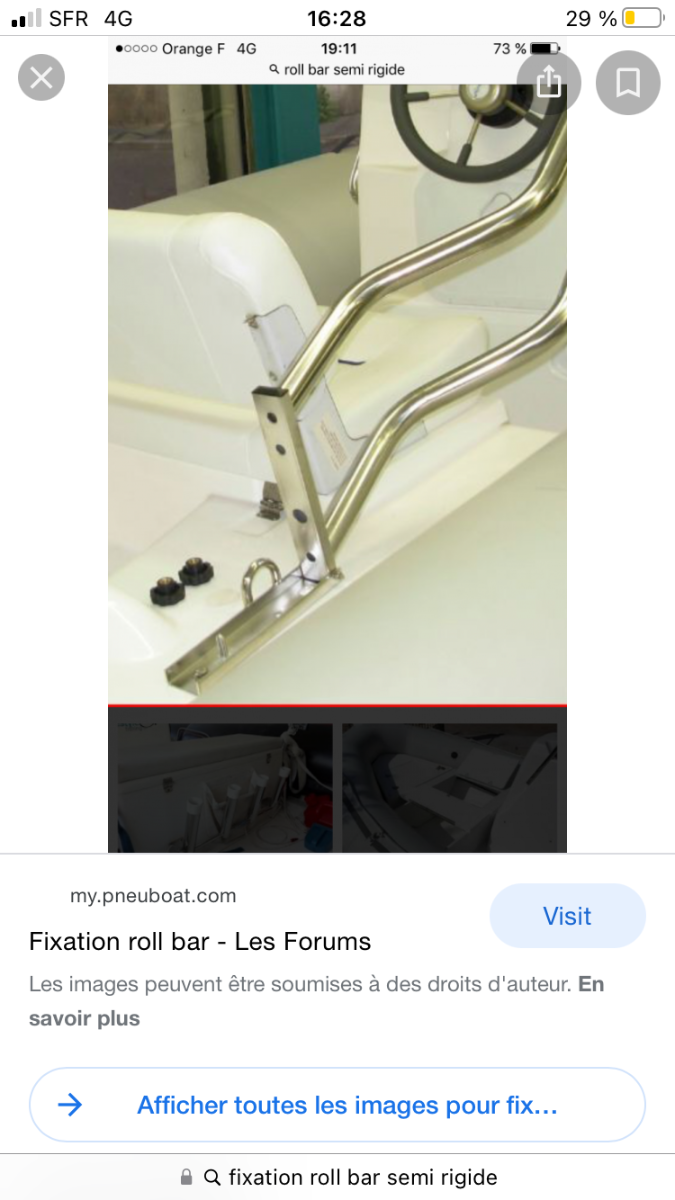Open the 'Fixation roll bar - Les Forums' title
Screen dimensions: 675x1200
[200, 941]
